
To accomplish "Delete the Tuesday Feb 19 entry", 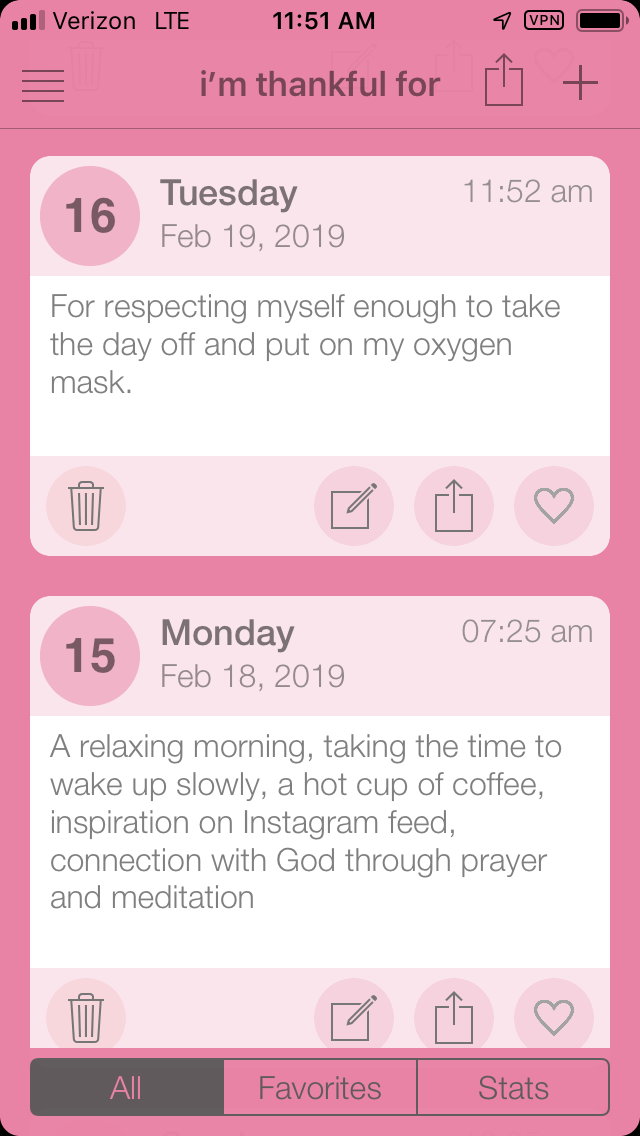I will click(x=86, y=506).
